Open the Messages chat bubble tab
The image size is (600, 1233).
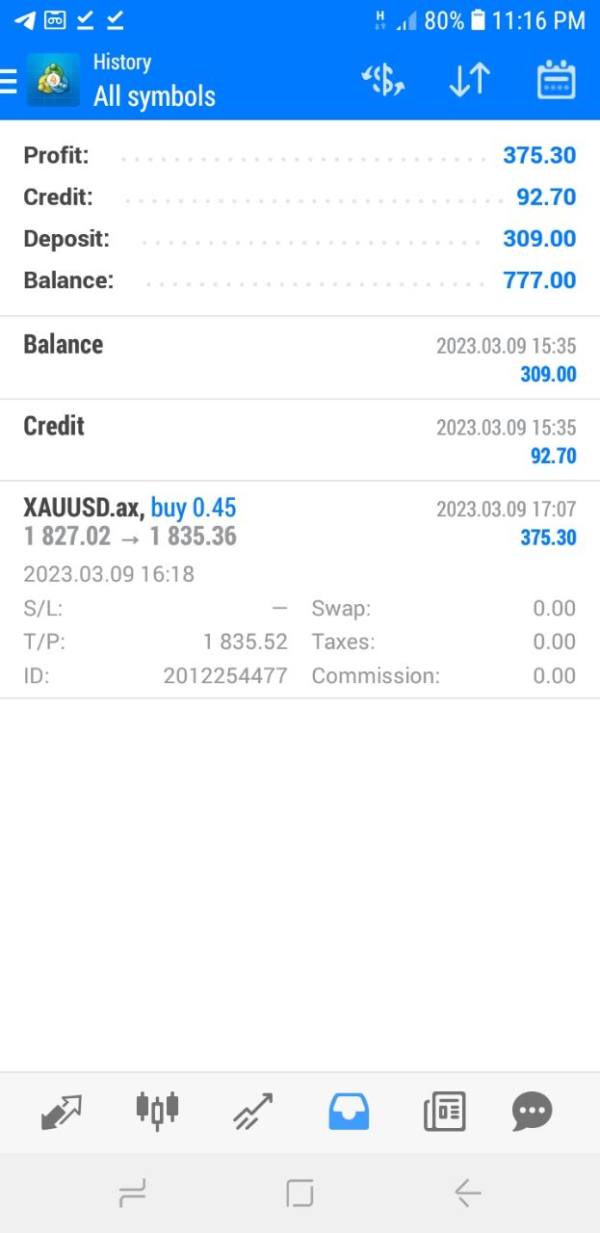click(x=532, y=1111)
